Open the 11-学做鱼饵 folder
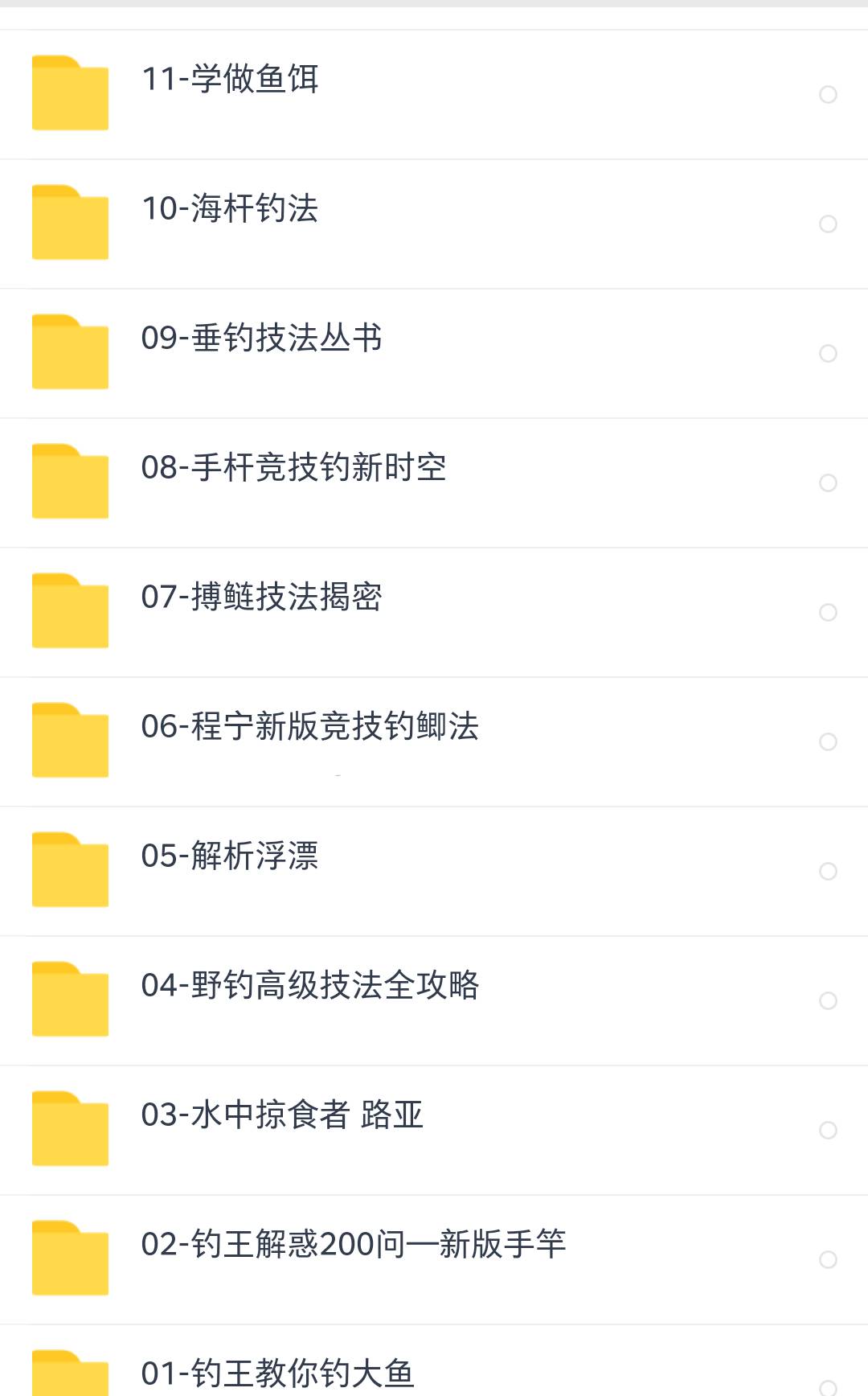The width and height of the screenshot is (868, 1396). pos(231,80)
